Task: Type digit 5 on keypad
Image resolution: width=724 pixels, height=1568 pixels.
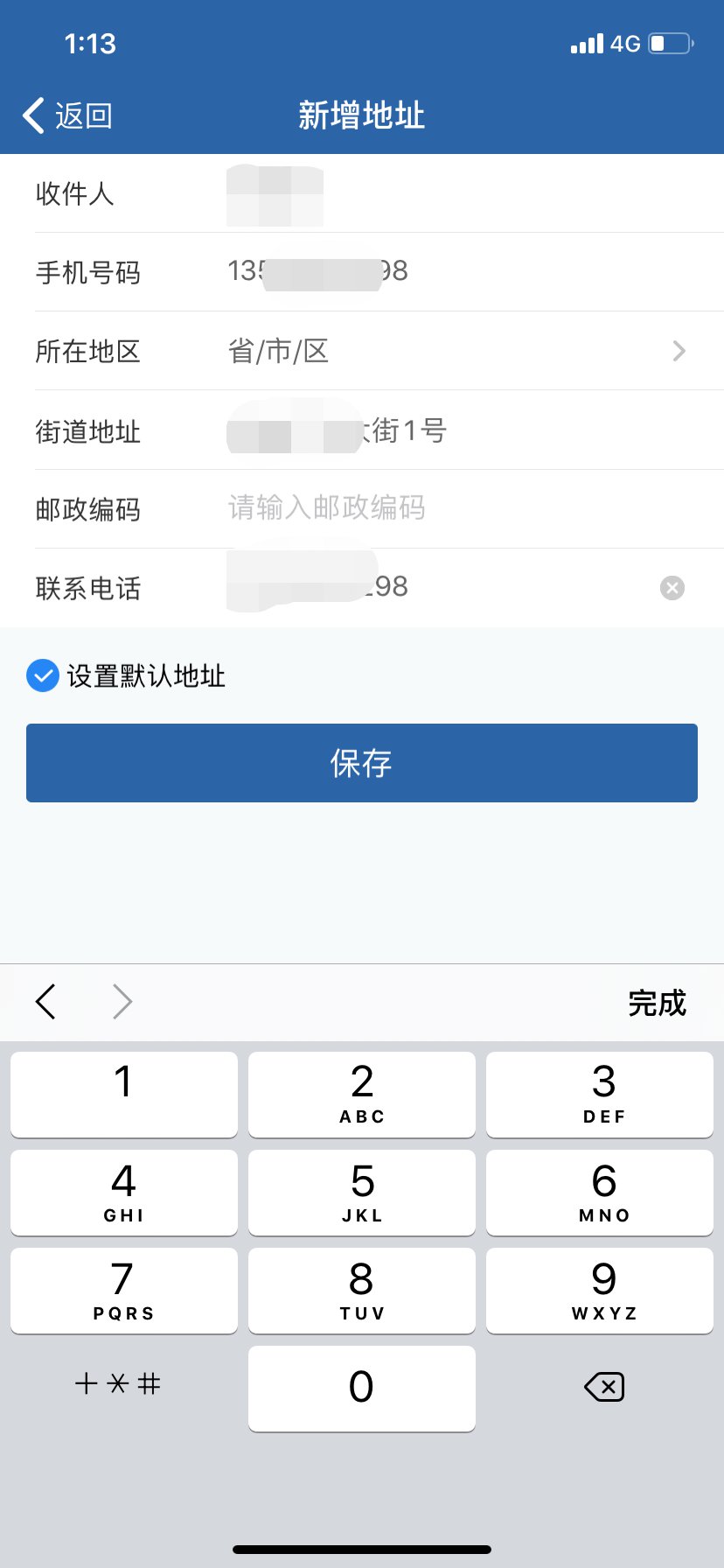Action: (361, 1192)
